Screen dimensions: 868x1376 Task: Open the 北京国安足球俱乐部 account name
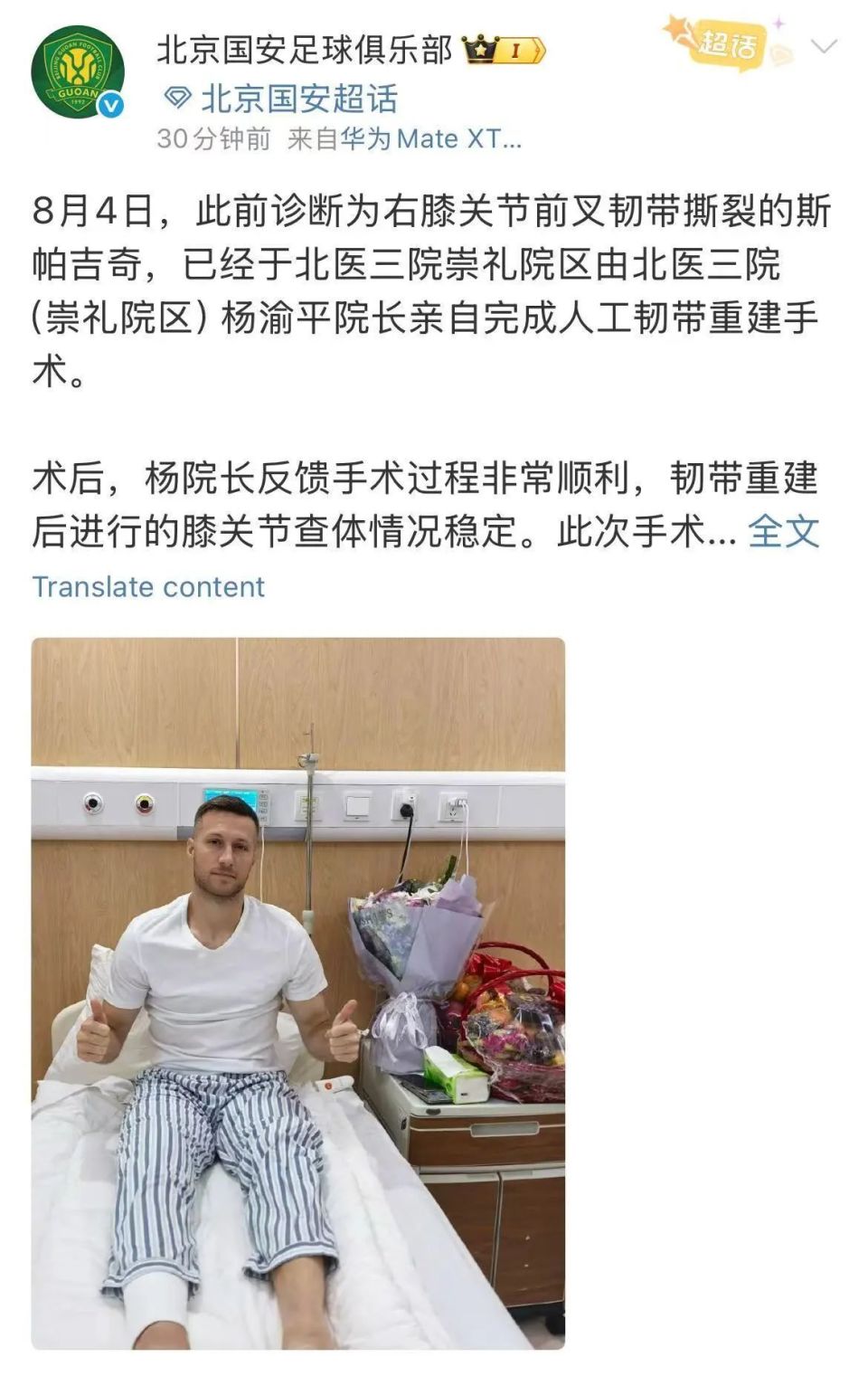(x=304, y=50)
